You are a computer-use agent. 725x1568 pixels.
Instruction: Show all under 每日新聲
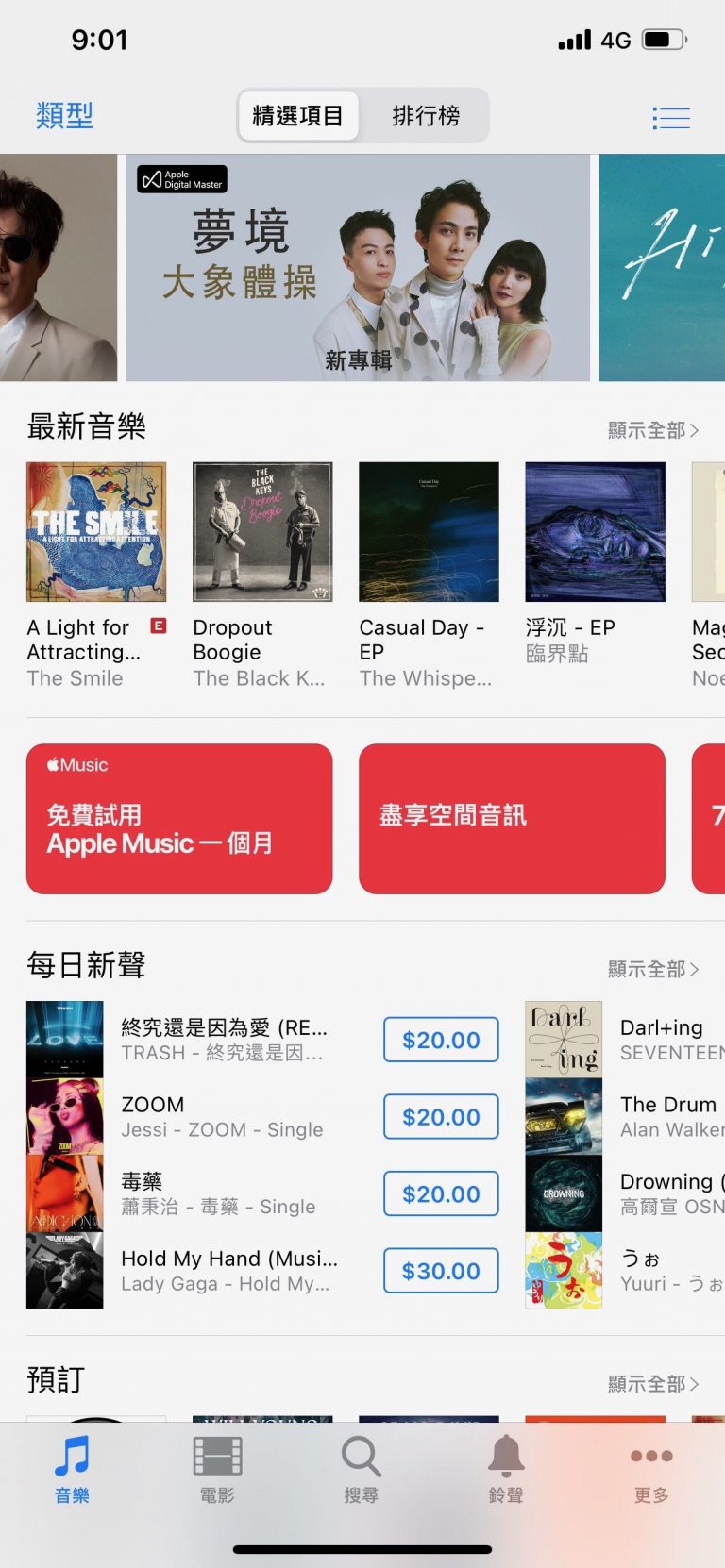click(652, 969)
